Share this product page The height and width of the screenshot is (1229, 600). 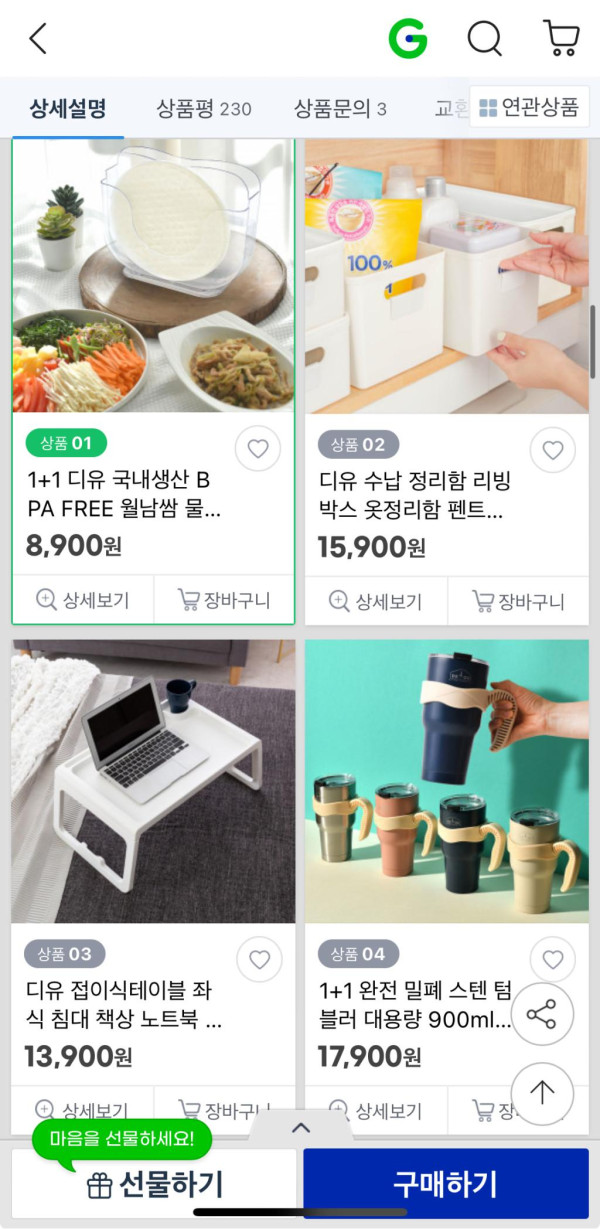click(541, 1016)
